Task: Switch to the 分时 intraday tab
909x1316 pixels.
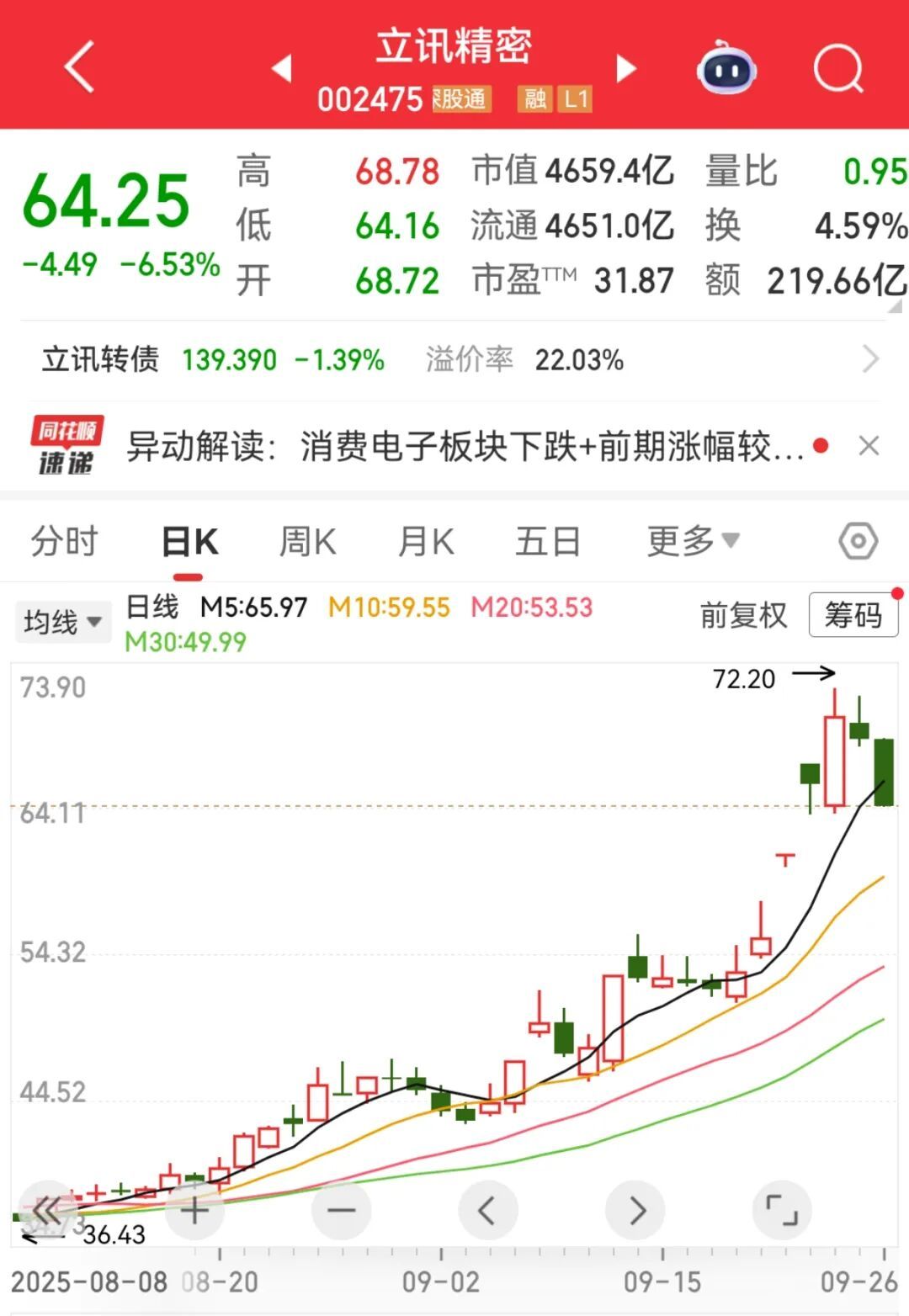Action: tap(66, 541)
